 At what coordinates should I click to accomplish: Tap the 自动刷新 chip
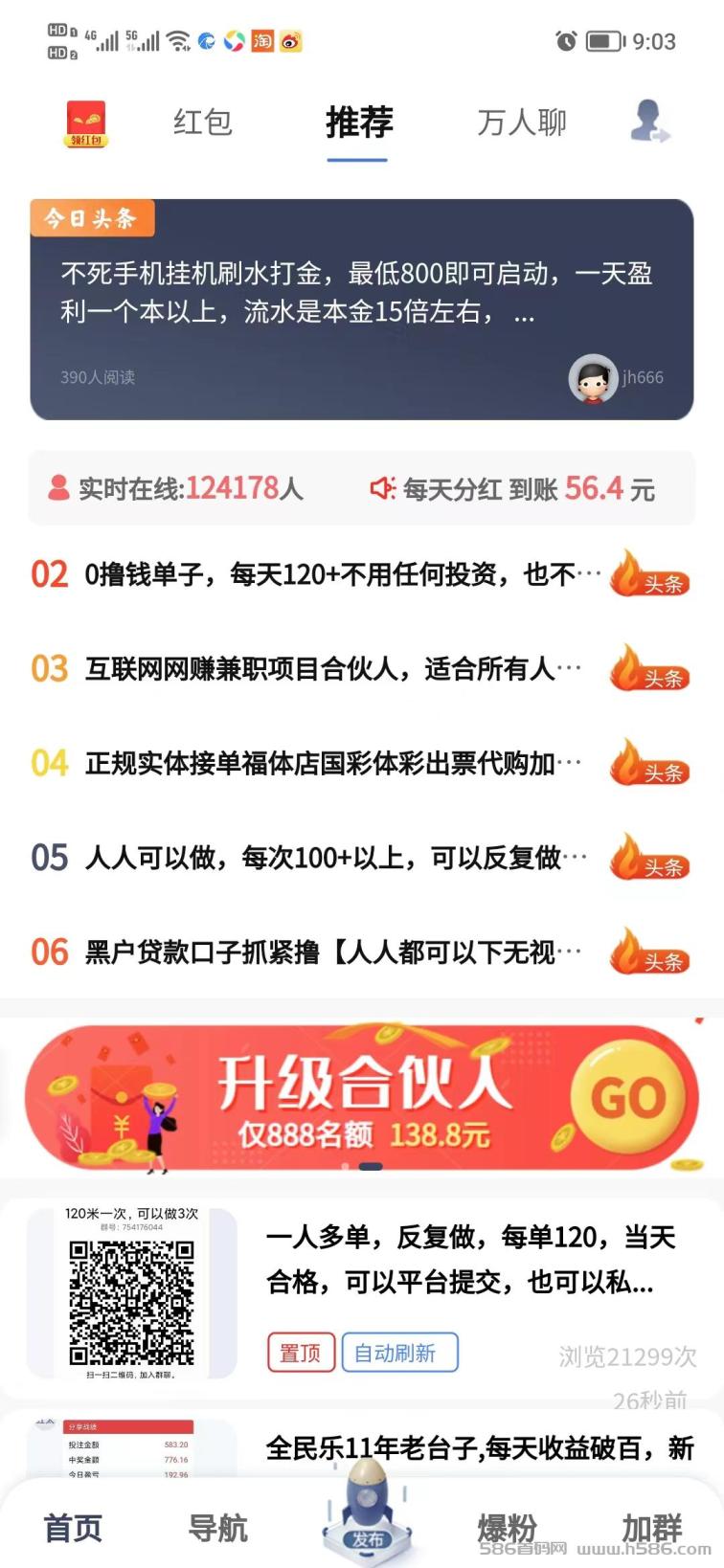click(399, 1353)
